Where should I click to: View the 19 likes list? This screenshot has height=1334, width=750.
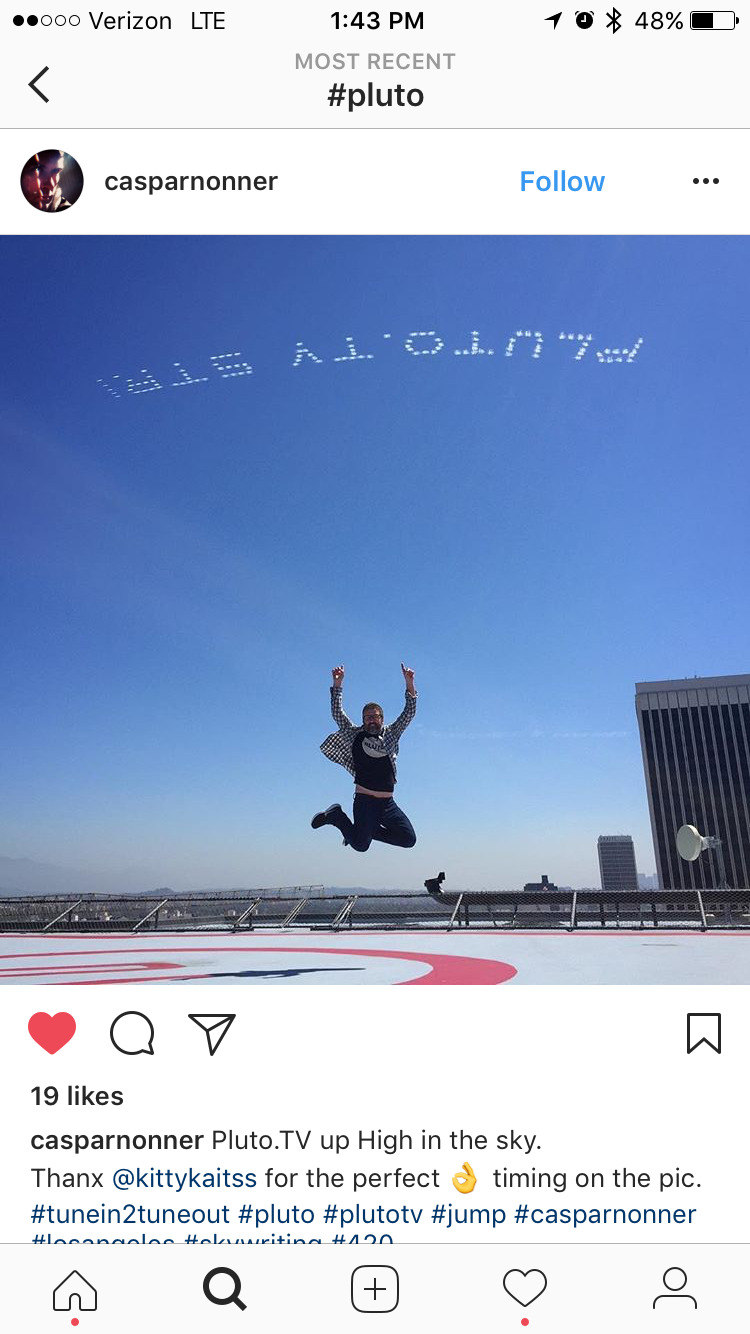tap(77, 1096)
